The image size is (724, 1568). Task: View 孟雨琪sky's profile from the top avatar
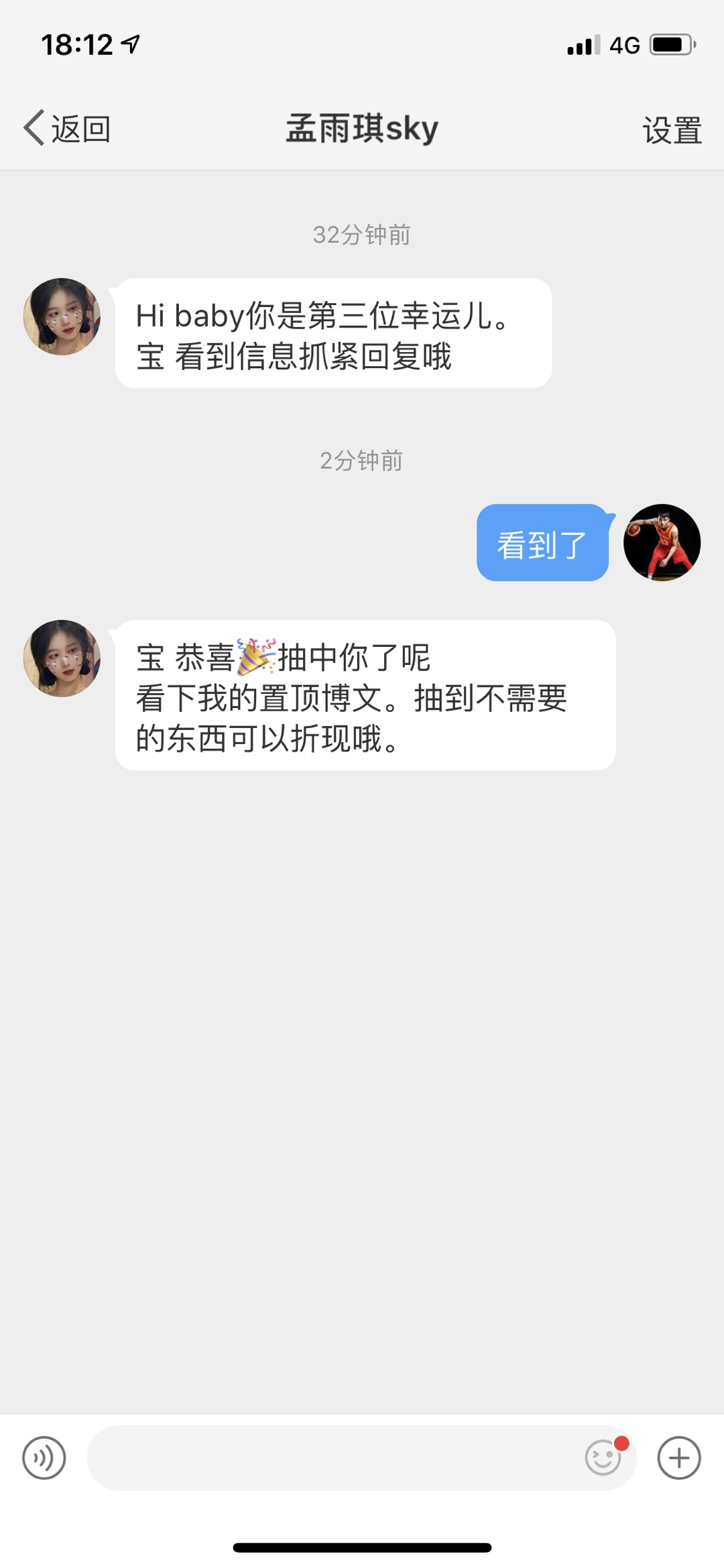pos(62,316)
